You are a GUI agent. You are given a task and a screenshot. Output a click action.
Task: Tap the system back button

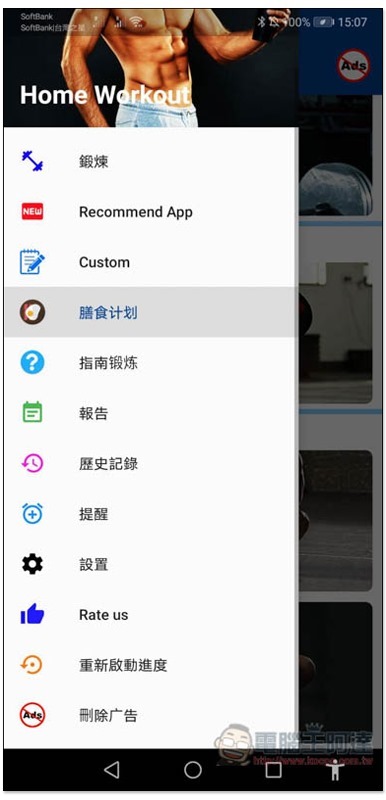coord(111,770)
